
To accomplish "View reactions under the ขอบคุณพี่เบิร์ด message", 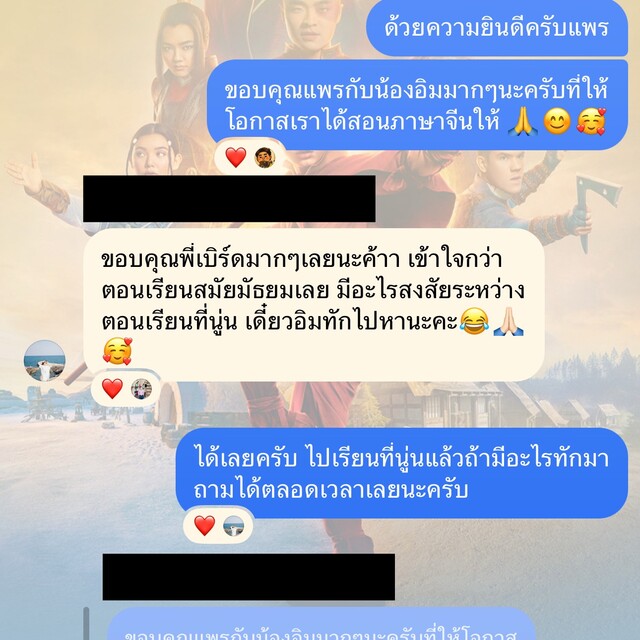I will [126, 389].
